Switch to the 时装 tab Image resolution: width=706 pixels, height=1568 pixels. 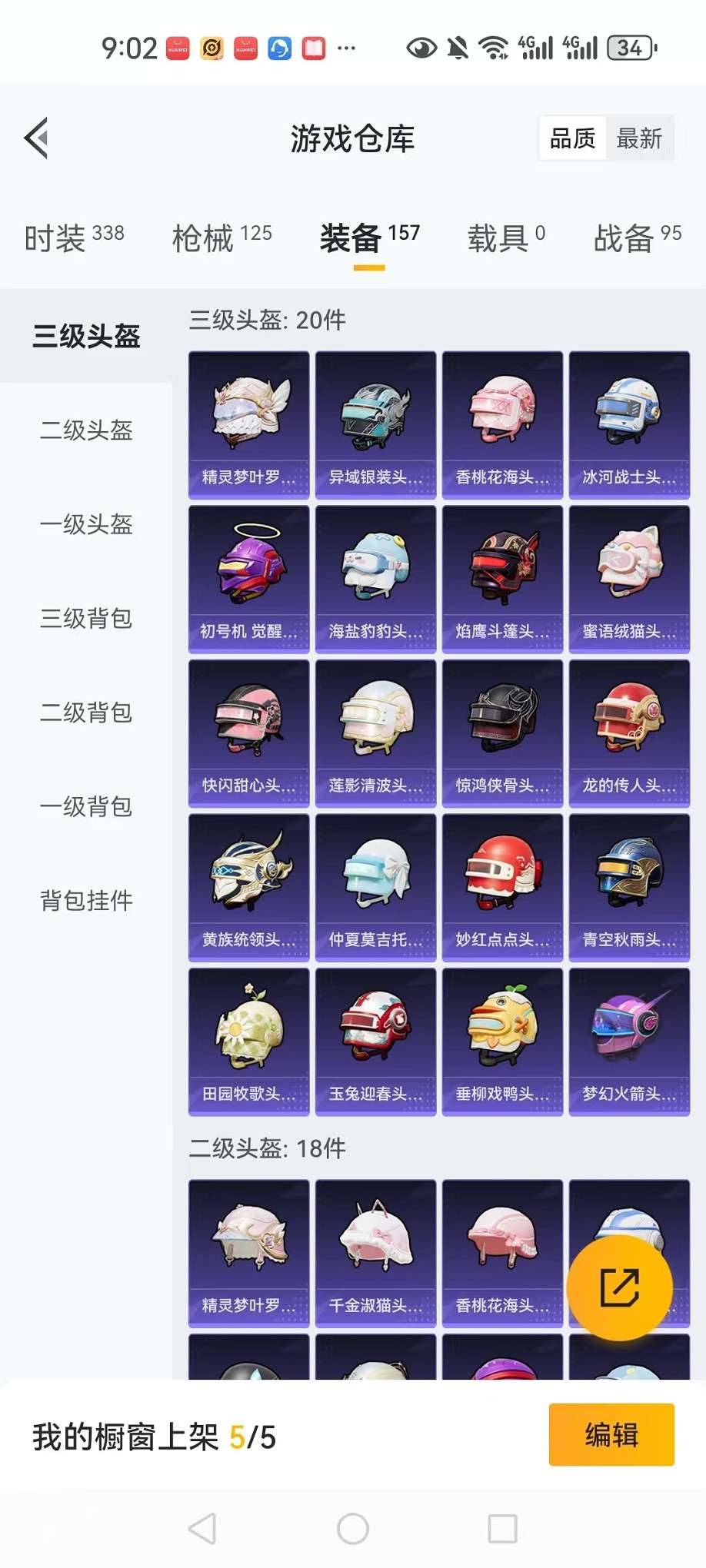[x=74, y=238]
